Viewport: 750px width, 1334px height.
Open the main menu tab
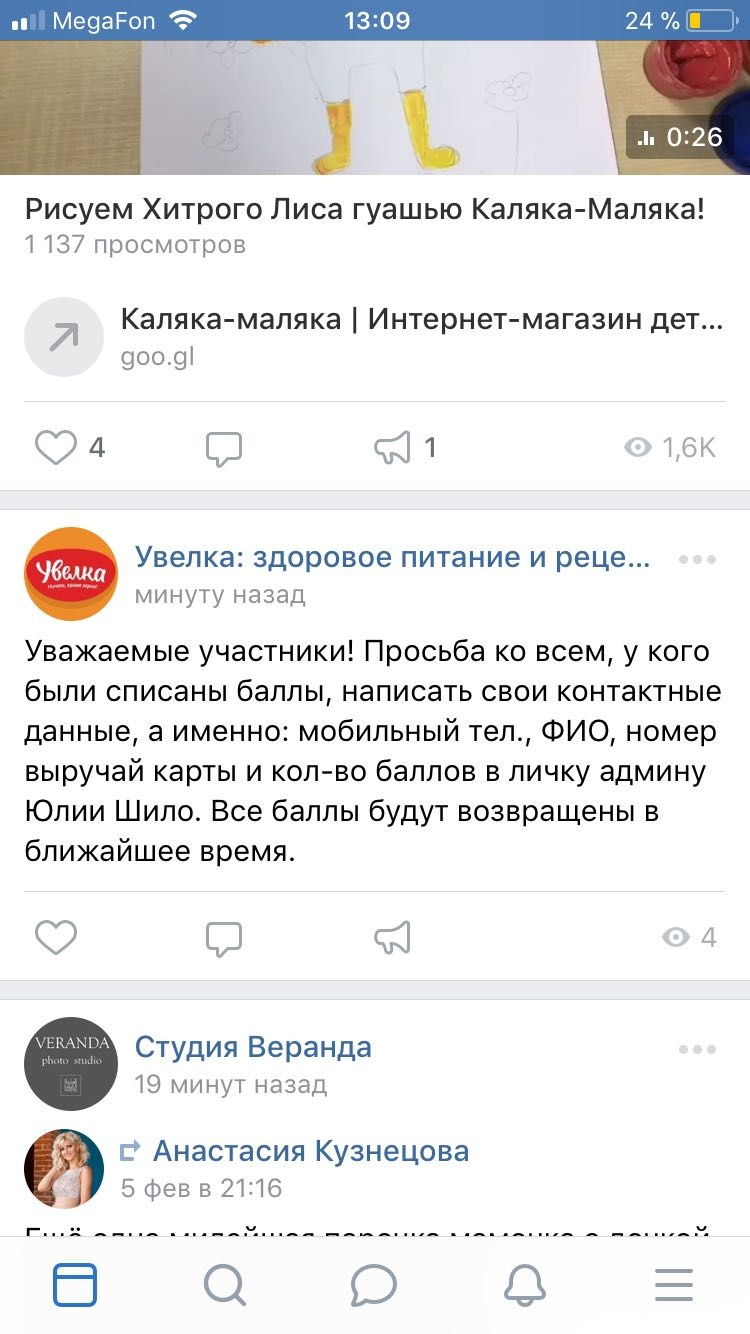pyautogui.click(x=674, y=1284)
